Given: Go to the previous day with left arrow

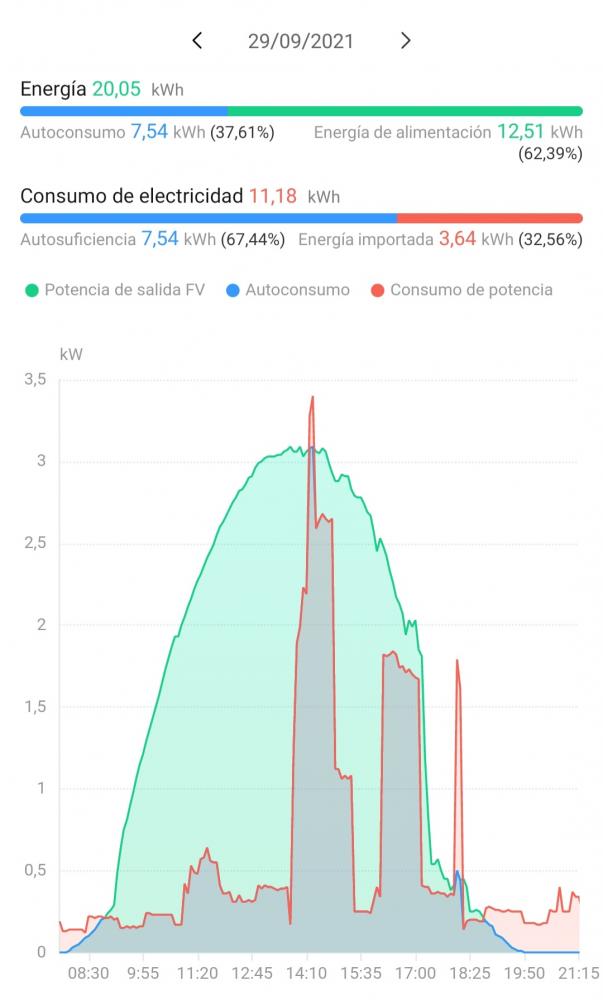Looking at the screenshot, I should (198, 41).
